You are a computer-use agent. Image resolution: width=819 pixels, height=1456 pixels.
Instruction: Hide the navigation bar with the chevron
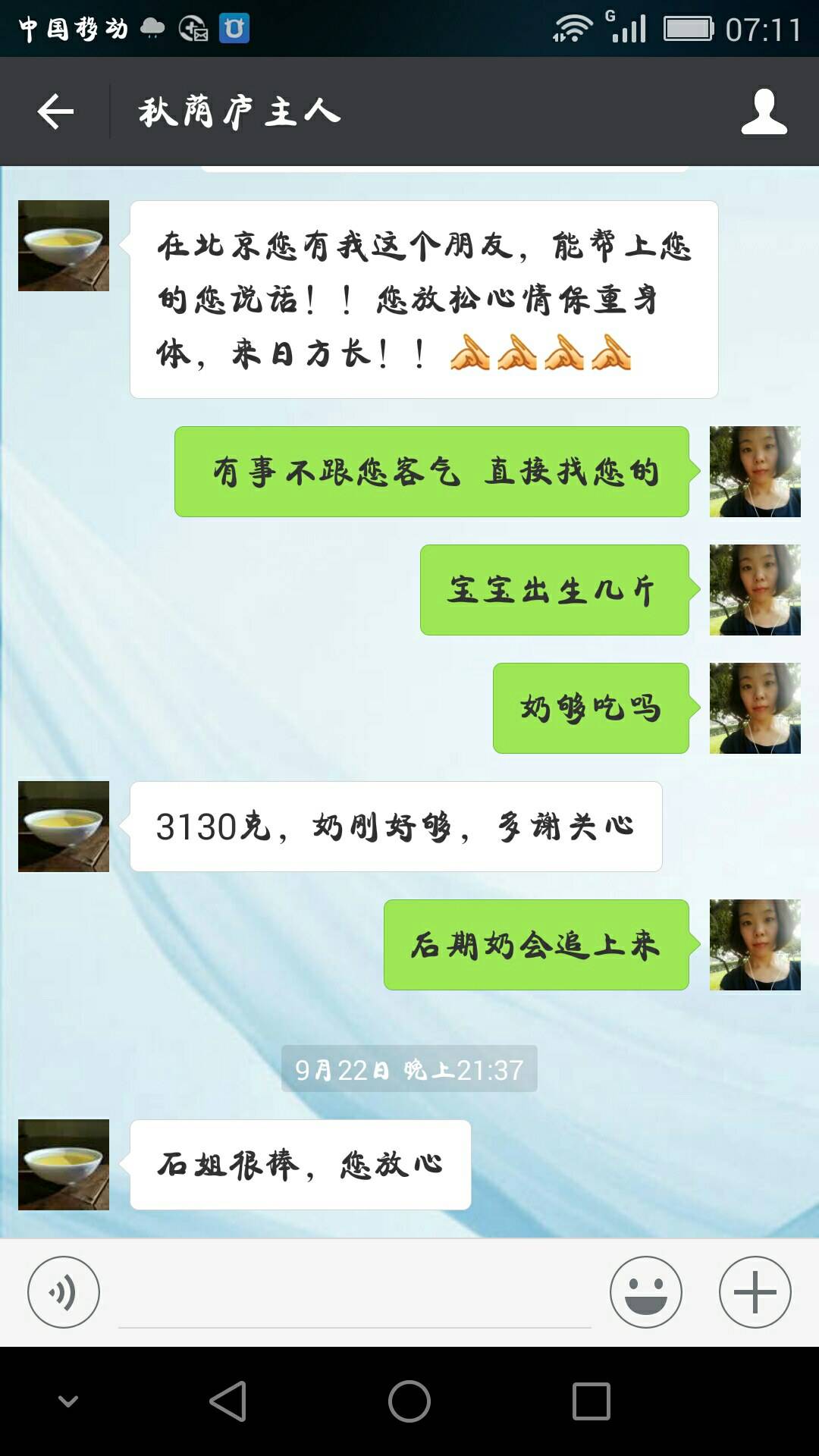coord(68,1401)
